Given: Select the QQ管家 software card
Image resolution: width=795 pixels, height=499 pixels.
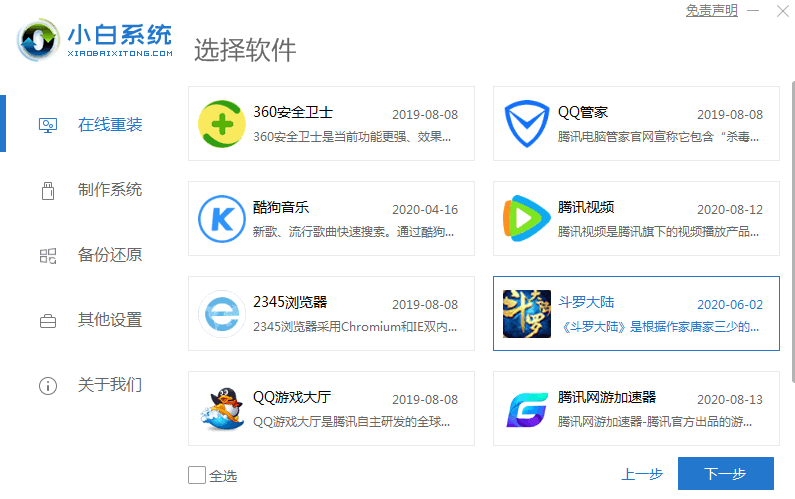Looking at the screenshot, I should pos(636,124).
